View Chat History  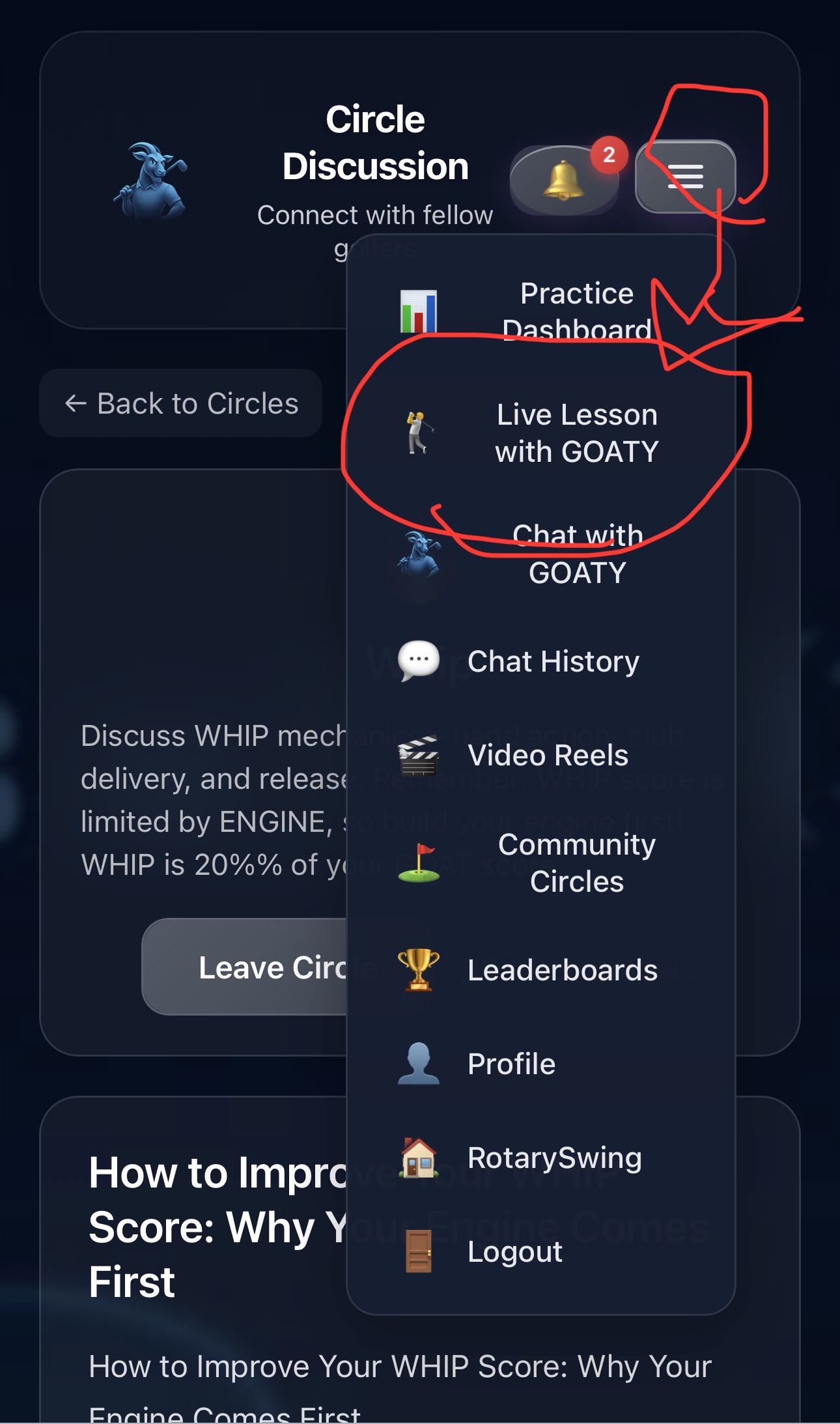542,661
